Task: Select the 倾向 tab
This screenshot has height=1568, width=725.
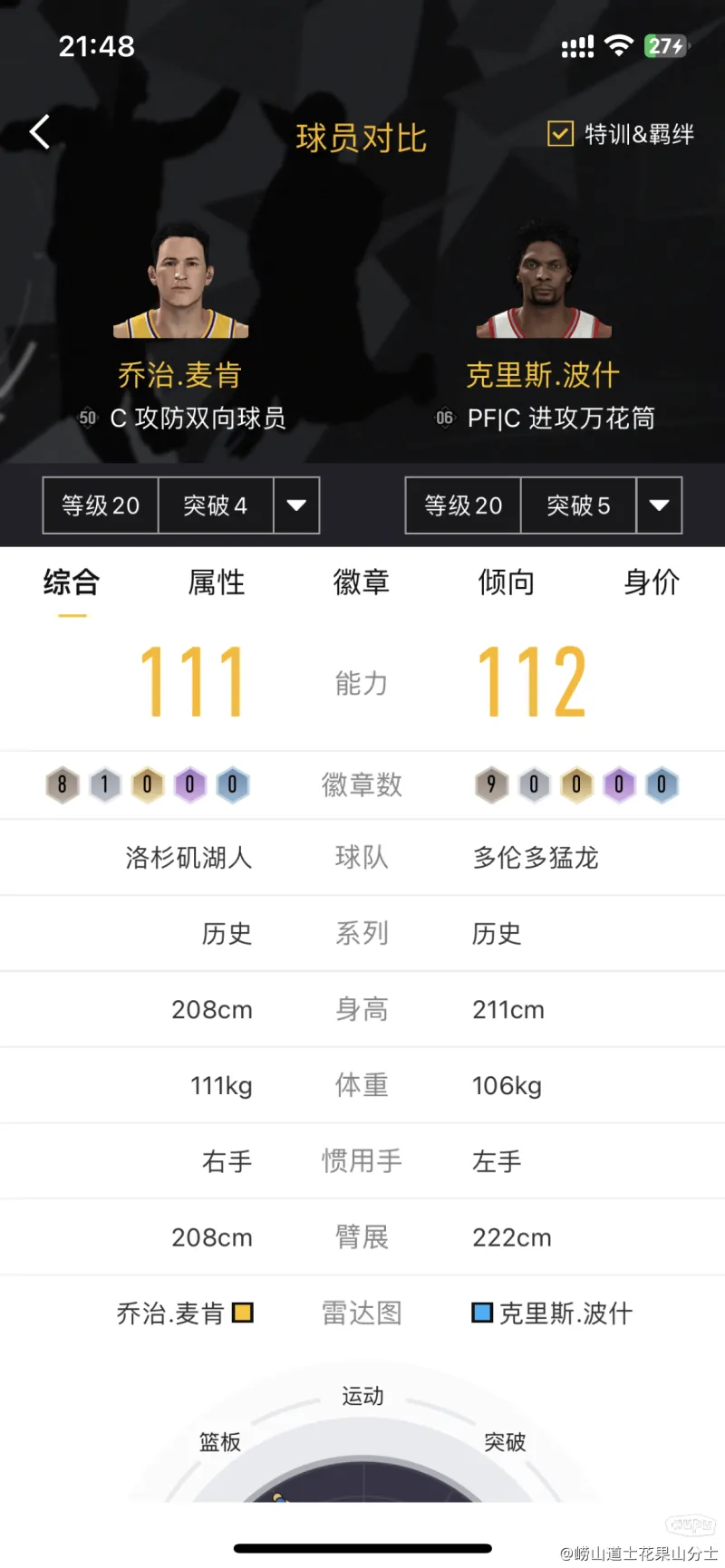Action: pyautogui.click(x=507, y=582)
